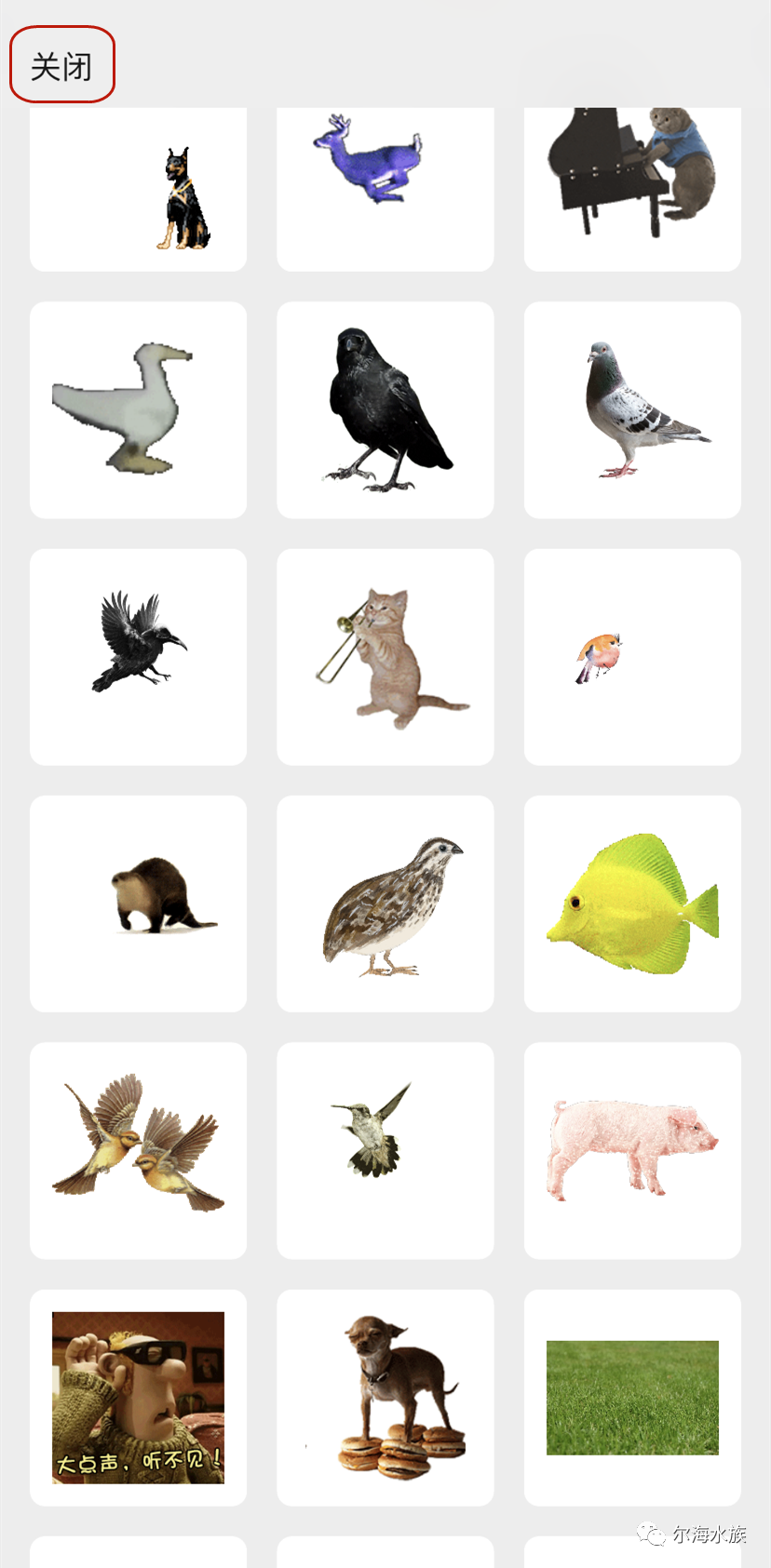
Task: Choose the small orange flying bird sticker
Action: pyautogui.click(x=632, y=657)
